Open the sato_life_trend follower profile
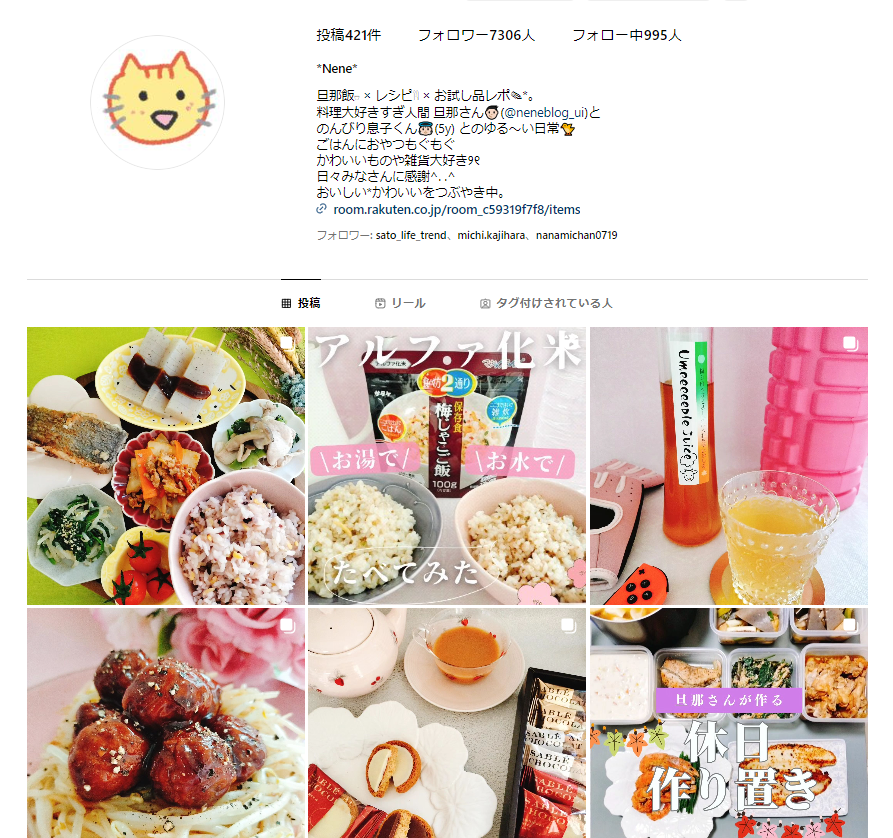Viewport: 893px width, 838px height. pyautogui.click(x=413, y=236)
